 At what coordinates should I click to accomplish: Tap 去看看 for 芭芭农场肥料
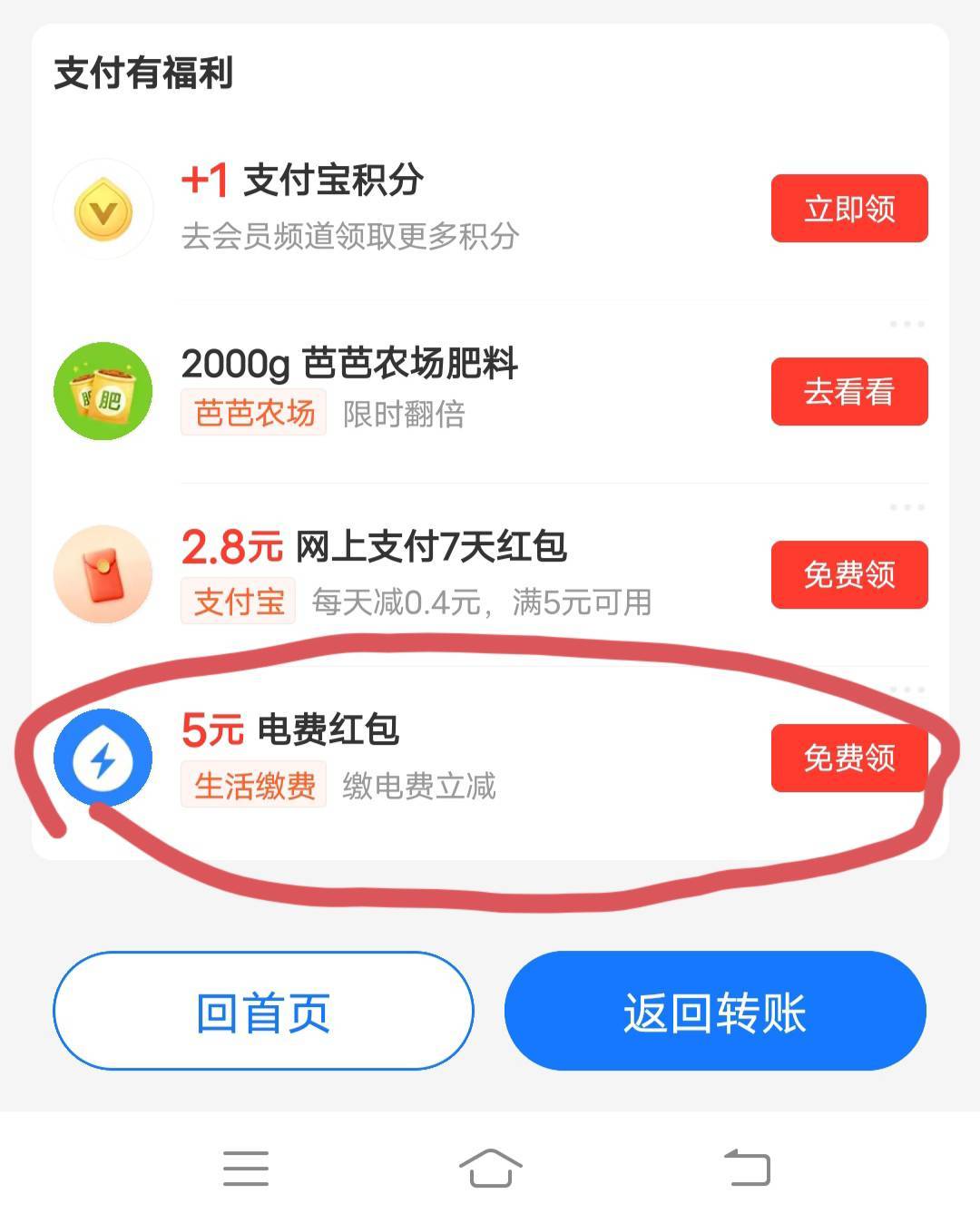tap(848, 392)
